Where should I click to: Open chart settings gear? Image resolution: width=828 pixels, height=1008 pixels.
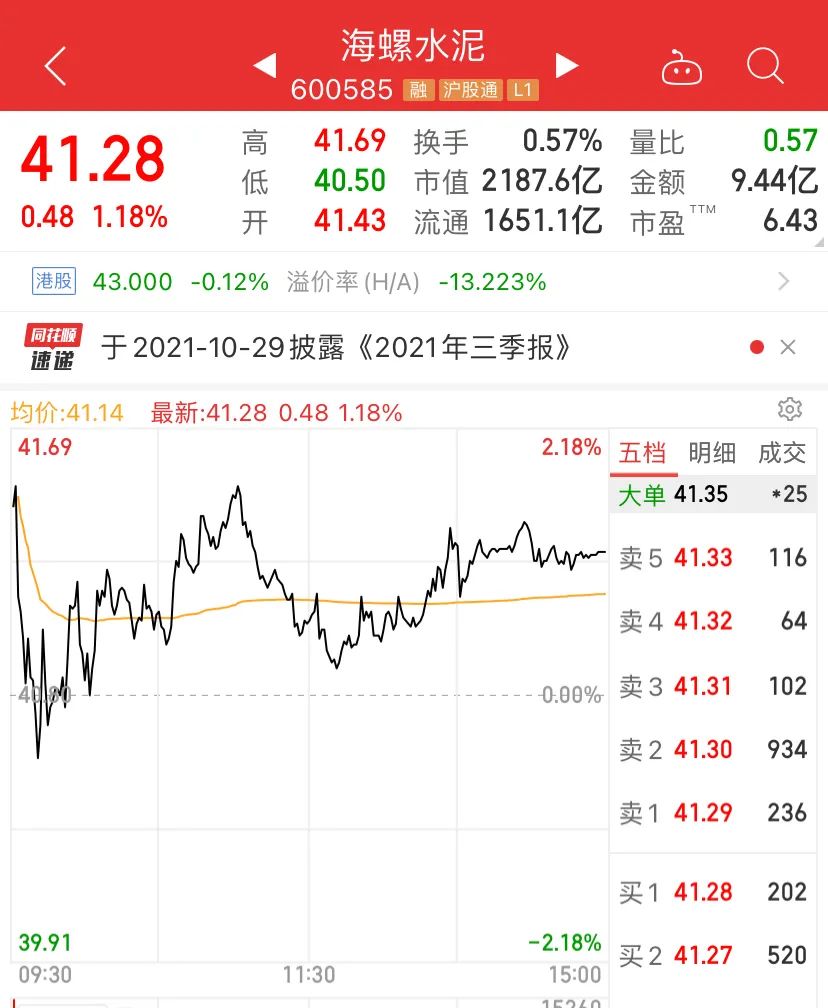point(790,409)
